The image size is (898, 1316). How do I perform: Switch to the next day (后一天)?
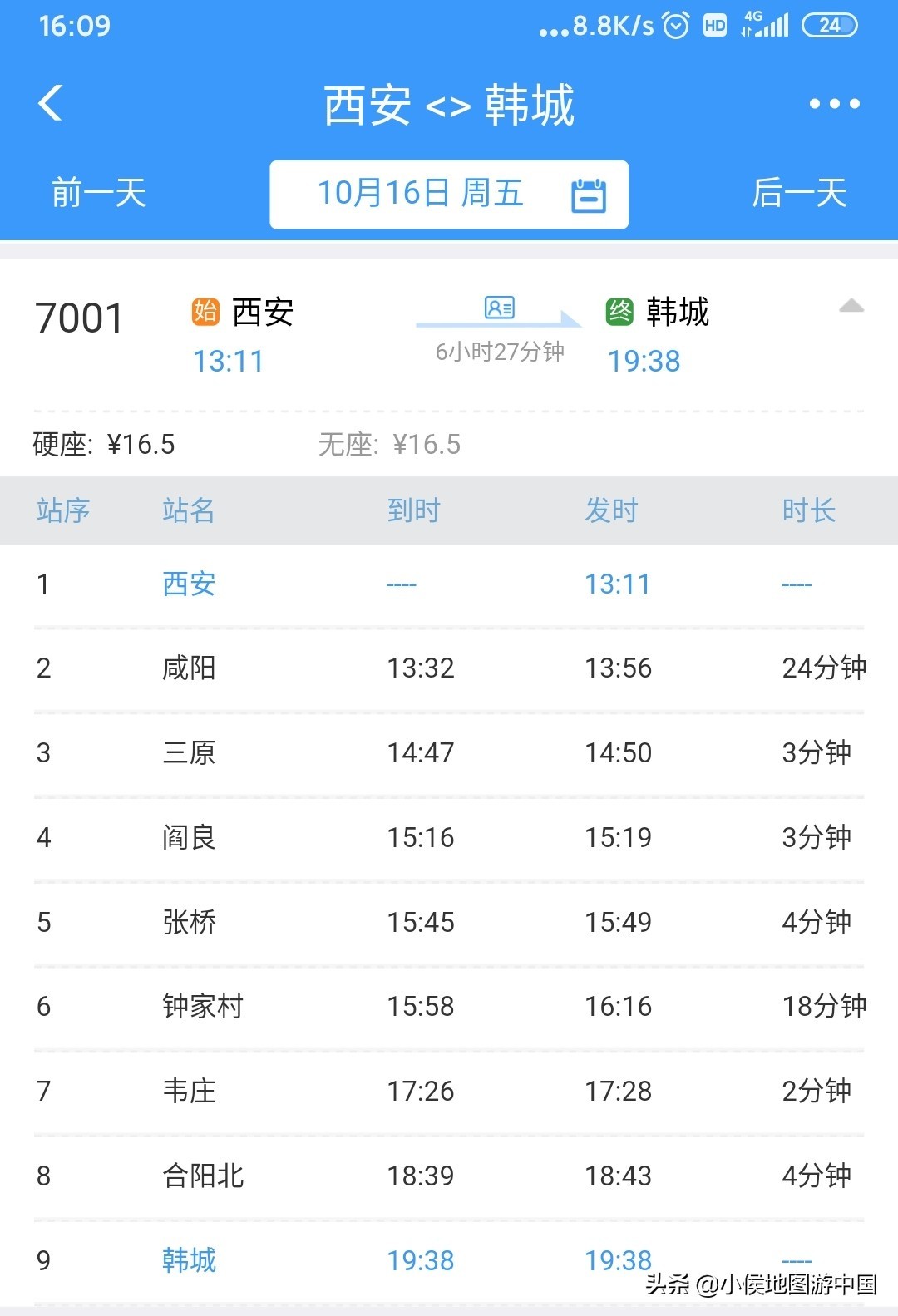click(x=798, y=194)
